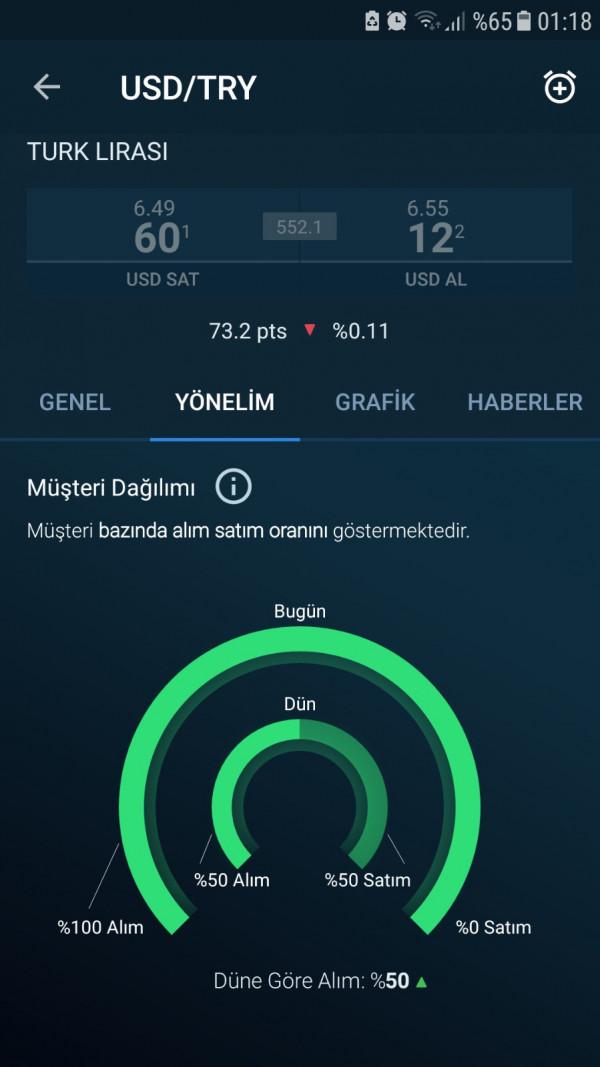The height and width of the screenshot is (1067, 600).
Task: Go back using the arrow icon
Action: [x=47, y=87]
